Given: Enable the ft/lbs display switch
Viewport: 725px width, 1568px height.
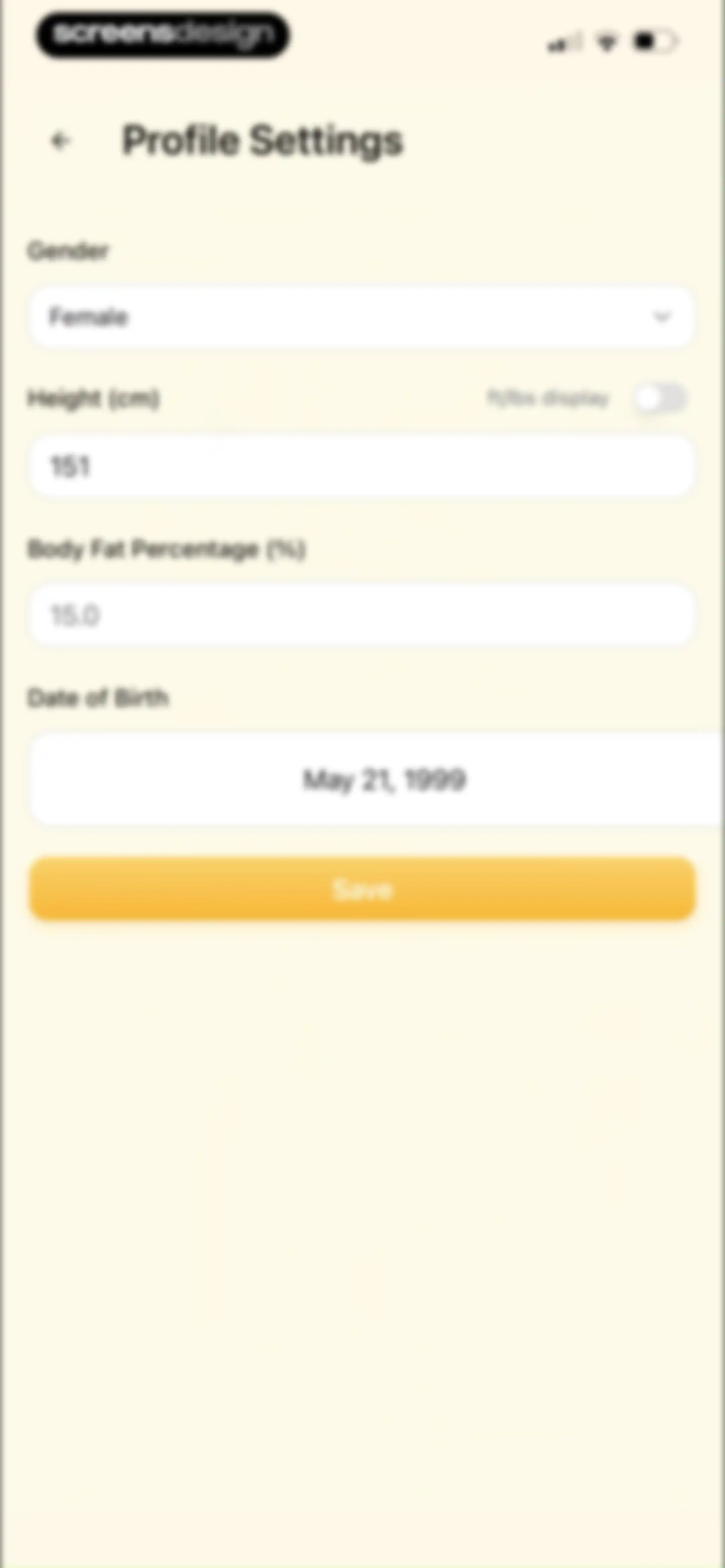Looking at the screenshot, I should 661,399.
